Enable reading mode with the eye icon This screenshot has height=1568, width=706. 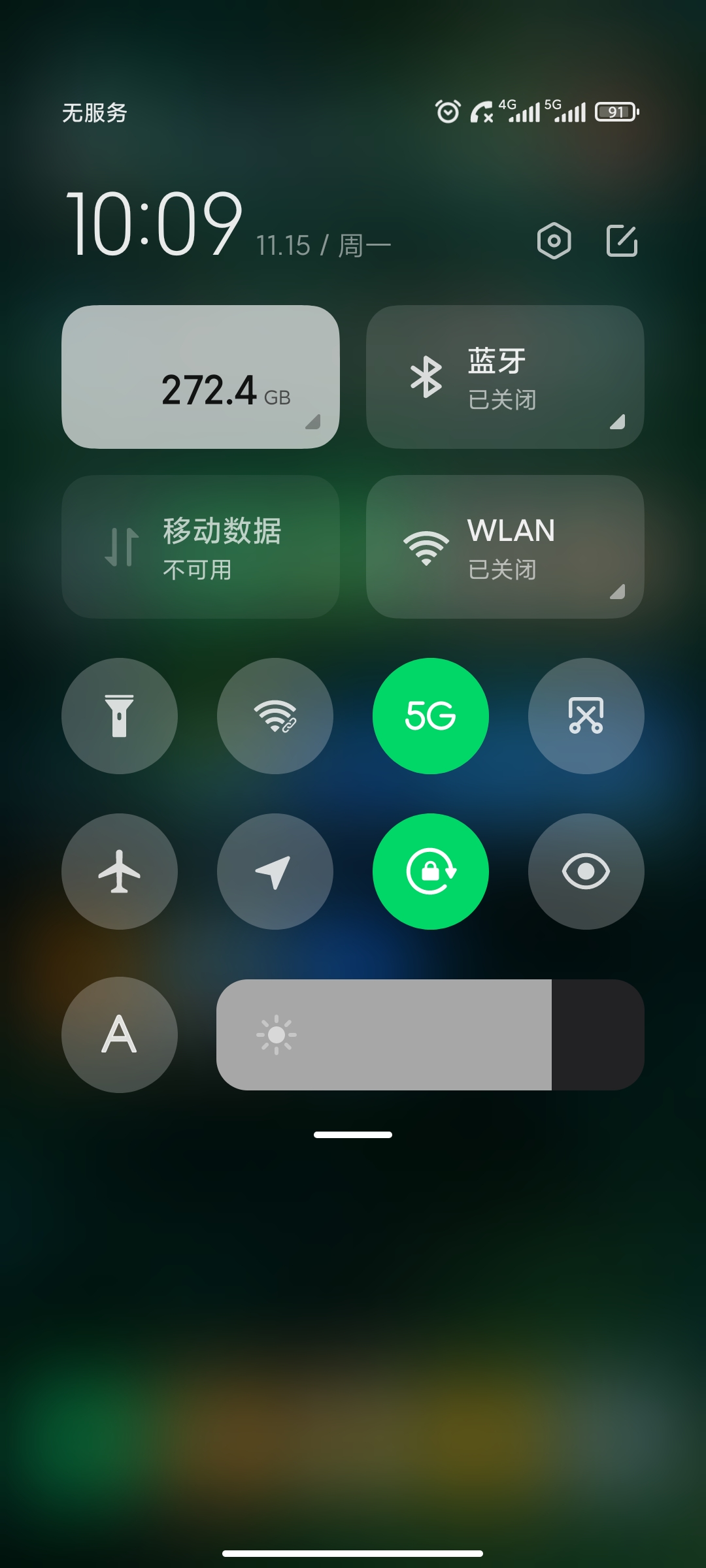pyautogui.click(x=586, y=872)
